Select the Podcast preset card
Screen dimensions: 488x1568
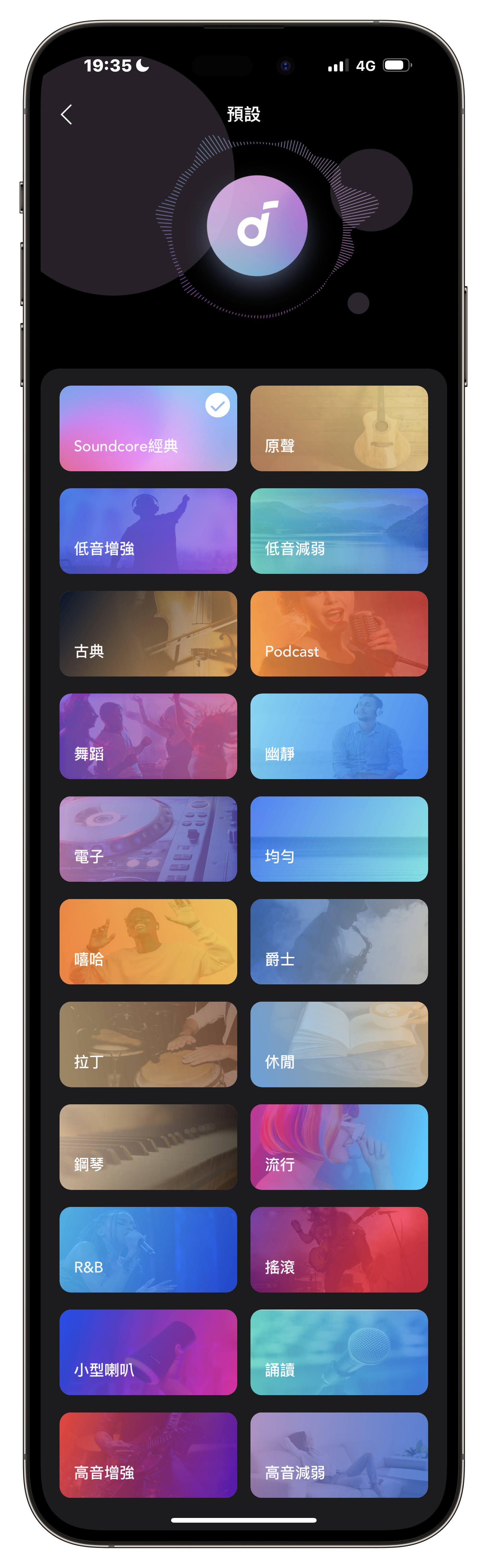click(339, 634)
